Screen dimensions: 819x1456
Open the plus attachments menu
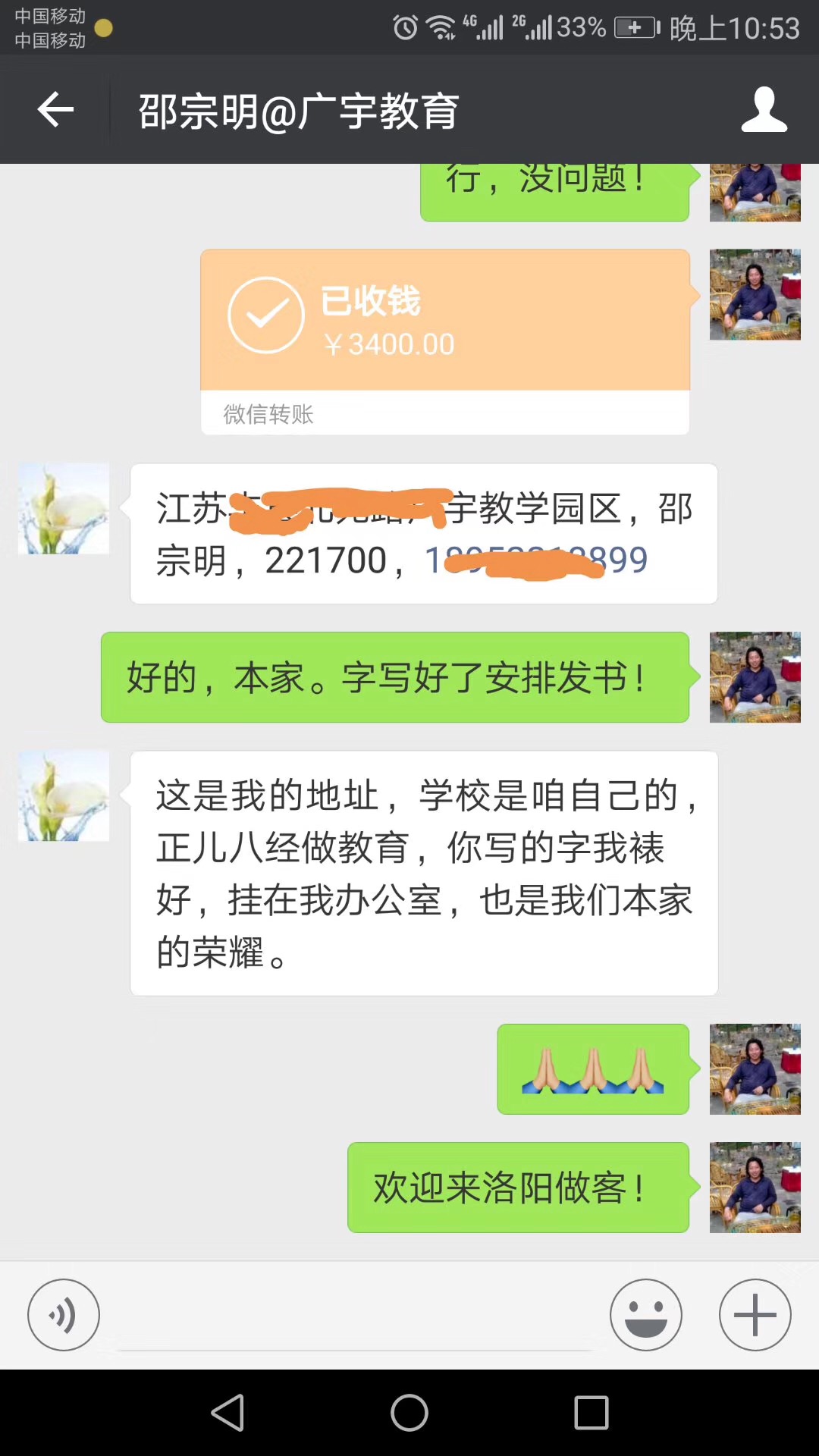tap(755, 1314)
